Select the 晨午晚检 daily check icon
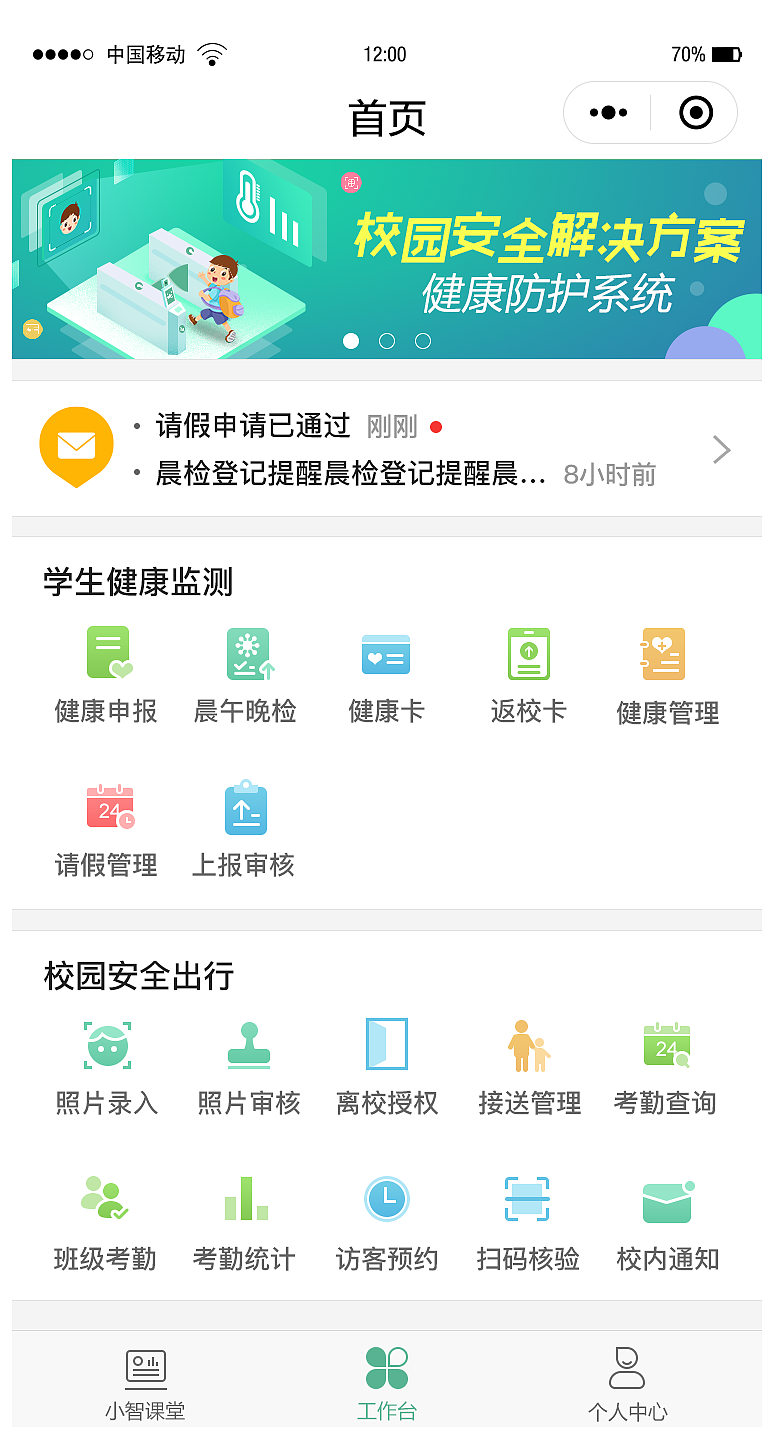The image size is (776, 1440). (246, 653)
